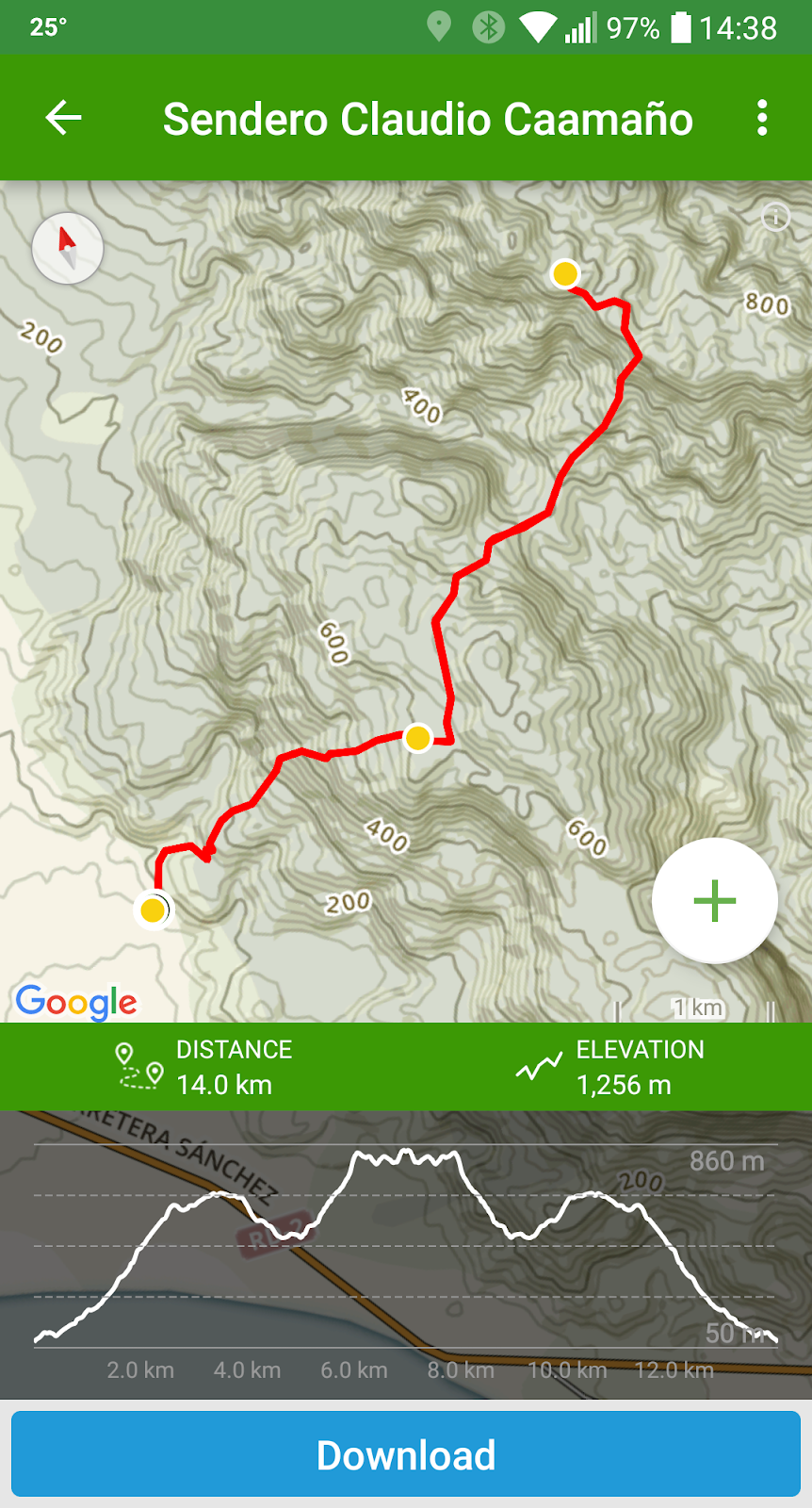Tap the yellow trail end marker
The image size is (812, 1508).
tap(565, 274)
